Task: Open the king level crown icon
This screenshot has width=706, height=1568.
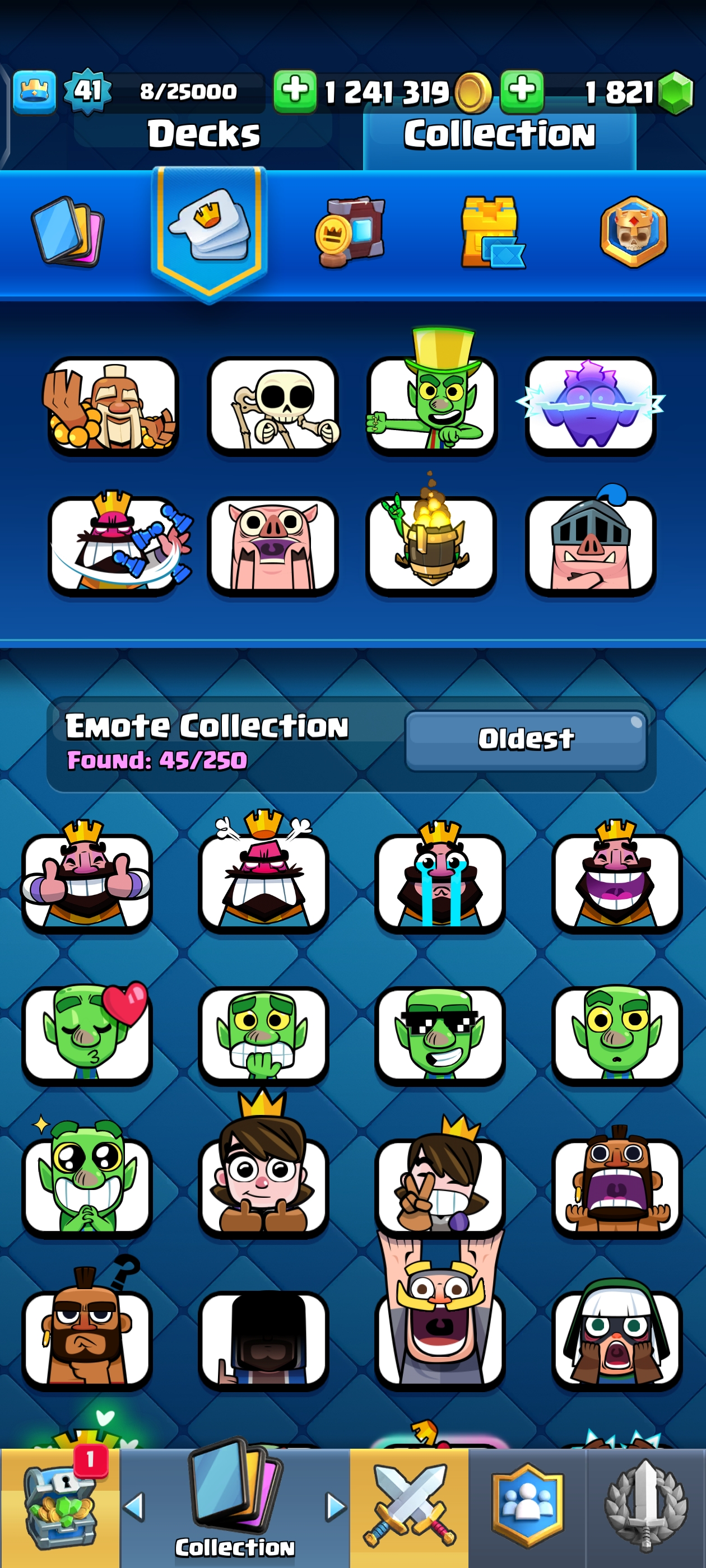Action: click(34, 91)
